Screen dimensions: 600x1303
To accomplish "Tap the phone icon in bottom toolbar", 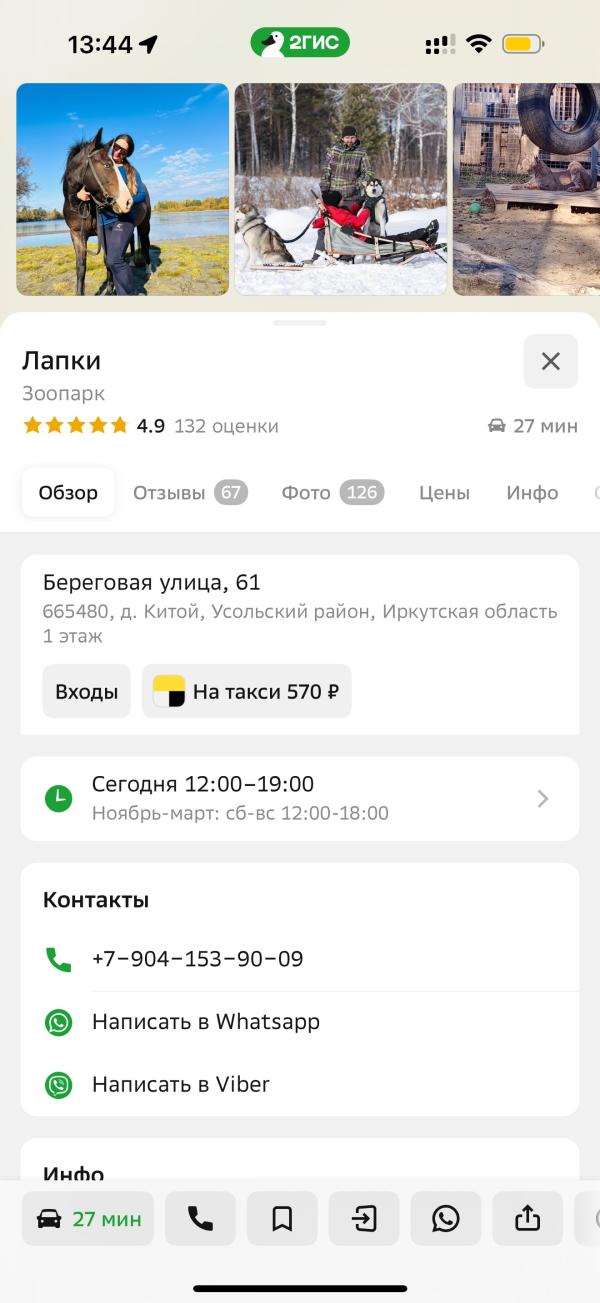I will (x=200, y=1218).
